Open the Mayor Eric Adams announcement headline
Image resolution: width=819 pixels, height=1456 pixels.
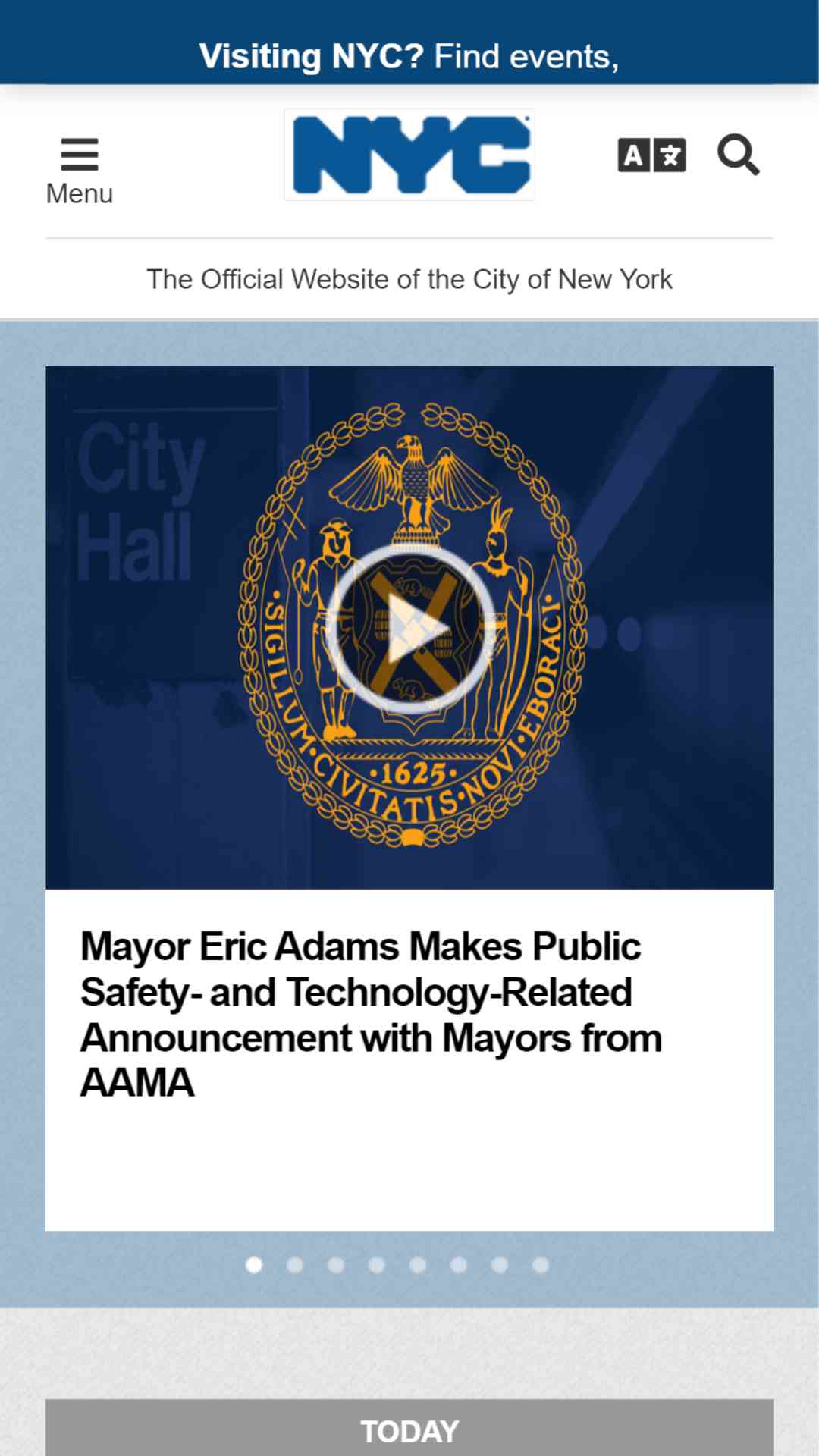click(x=372, y=1014)
